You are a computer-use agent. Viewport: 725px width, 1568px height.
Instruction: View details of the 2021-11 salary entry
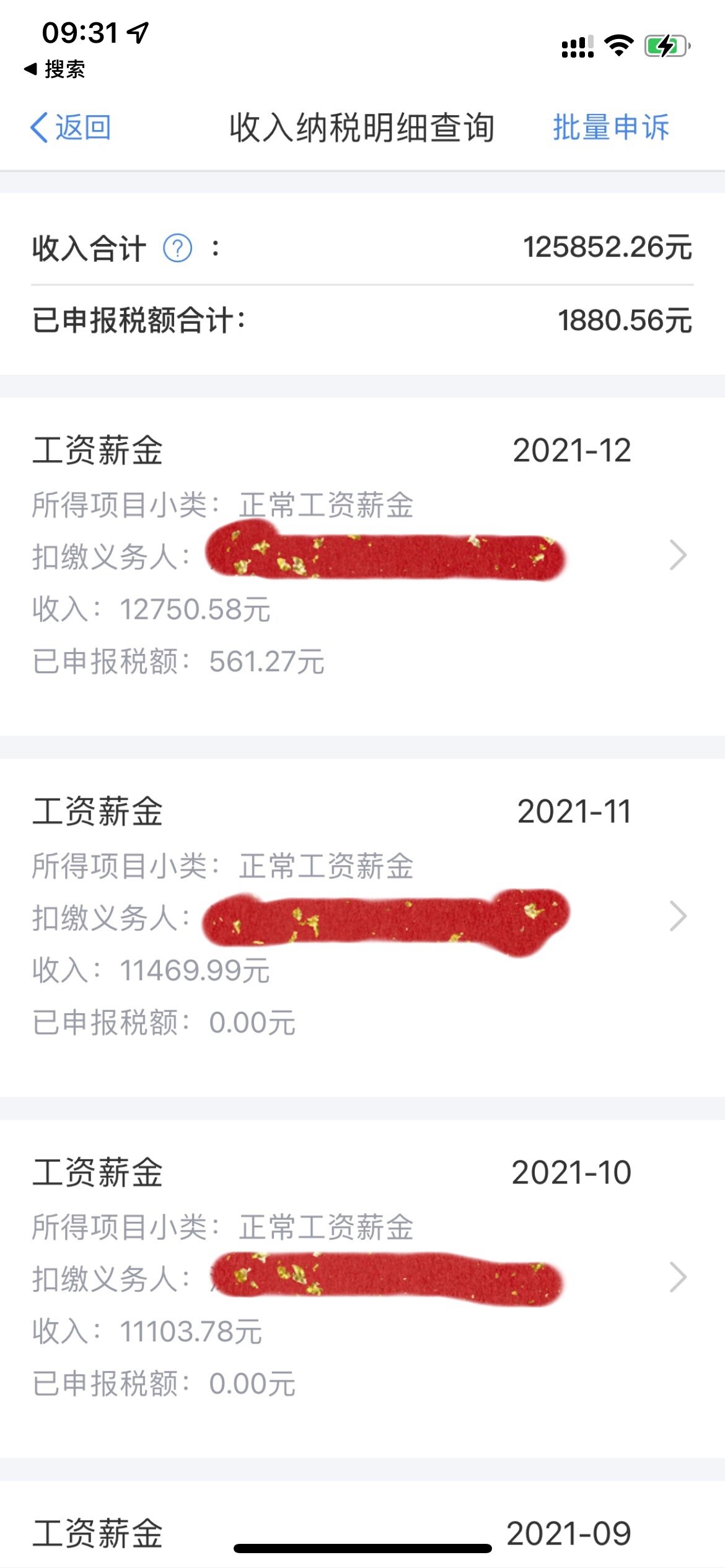pyautogui.click(x=362, y=928)
